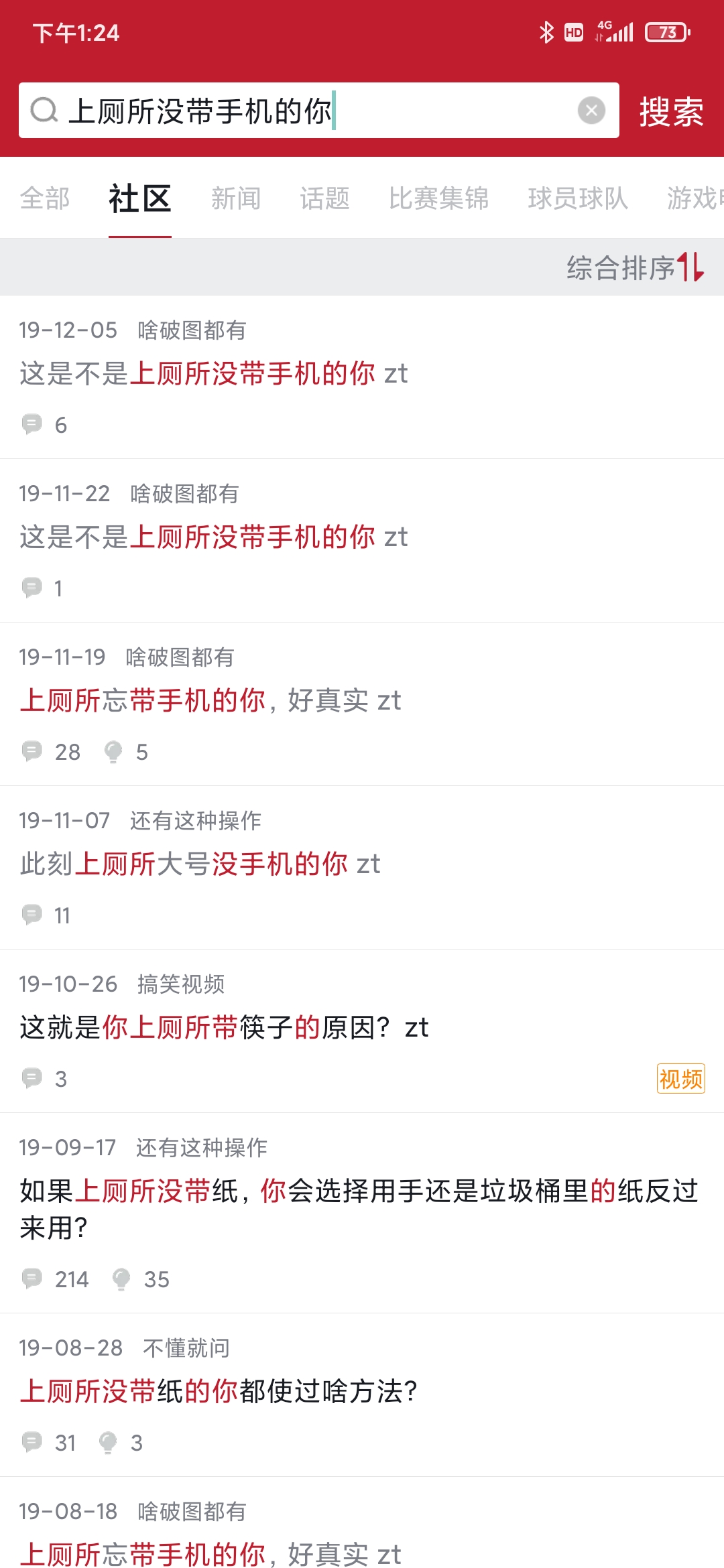This screenshot has height=1568, width=724.
Task: Tap the 搜索 button
Action: [x=671, y=111]
